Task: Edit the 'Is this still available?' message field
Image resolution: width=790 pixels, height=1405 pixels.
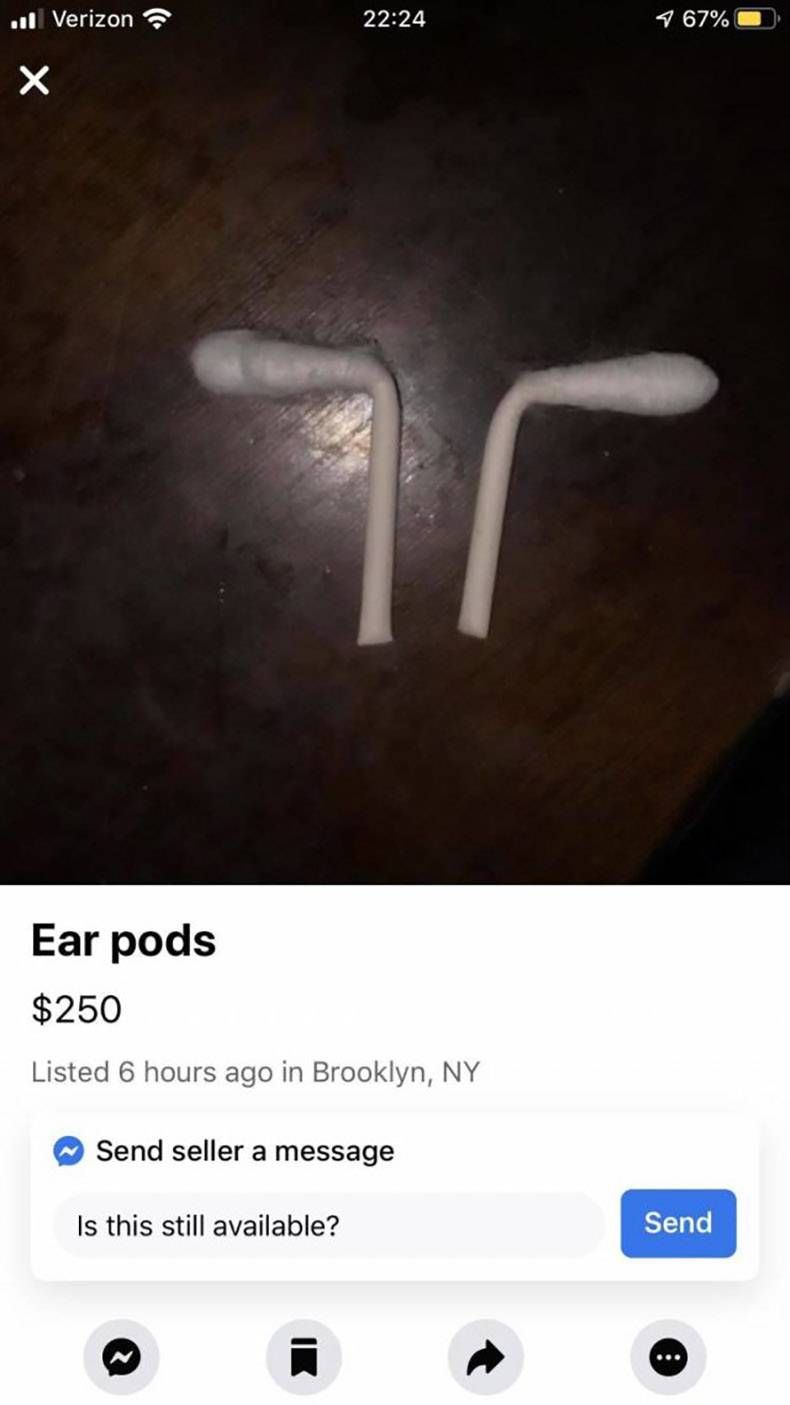Action: coord(328,1224)
